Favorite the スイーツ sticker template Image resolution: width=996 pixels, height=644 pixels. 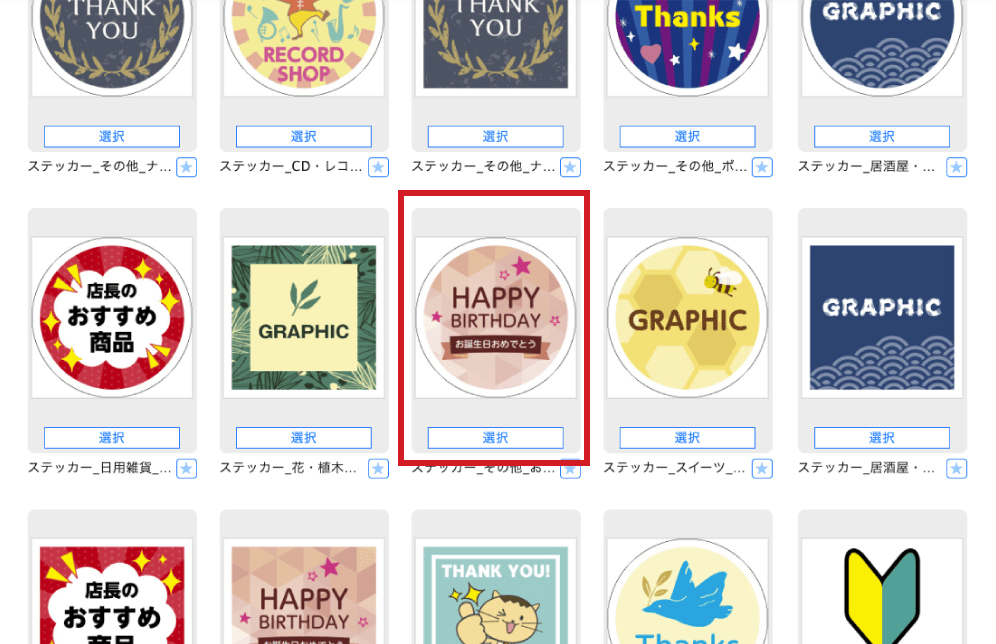pyautogui.click(x=762, y=468)
